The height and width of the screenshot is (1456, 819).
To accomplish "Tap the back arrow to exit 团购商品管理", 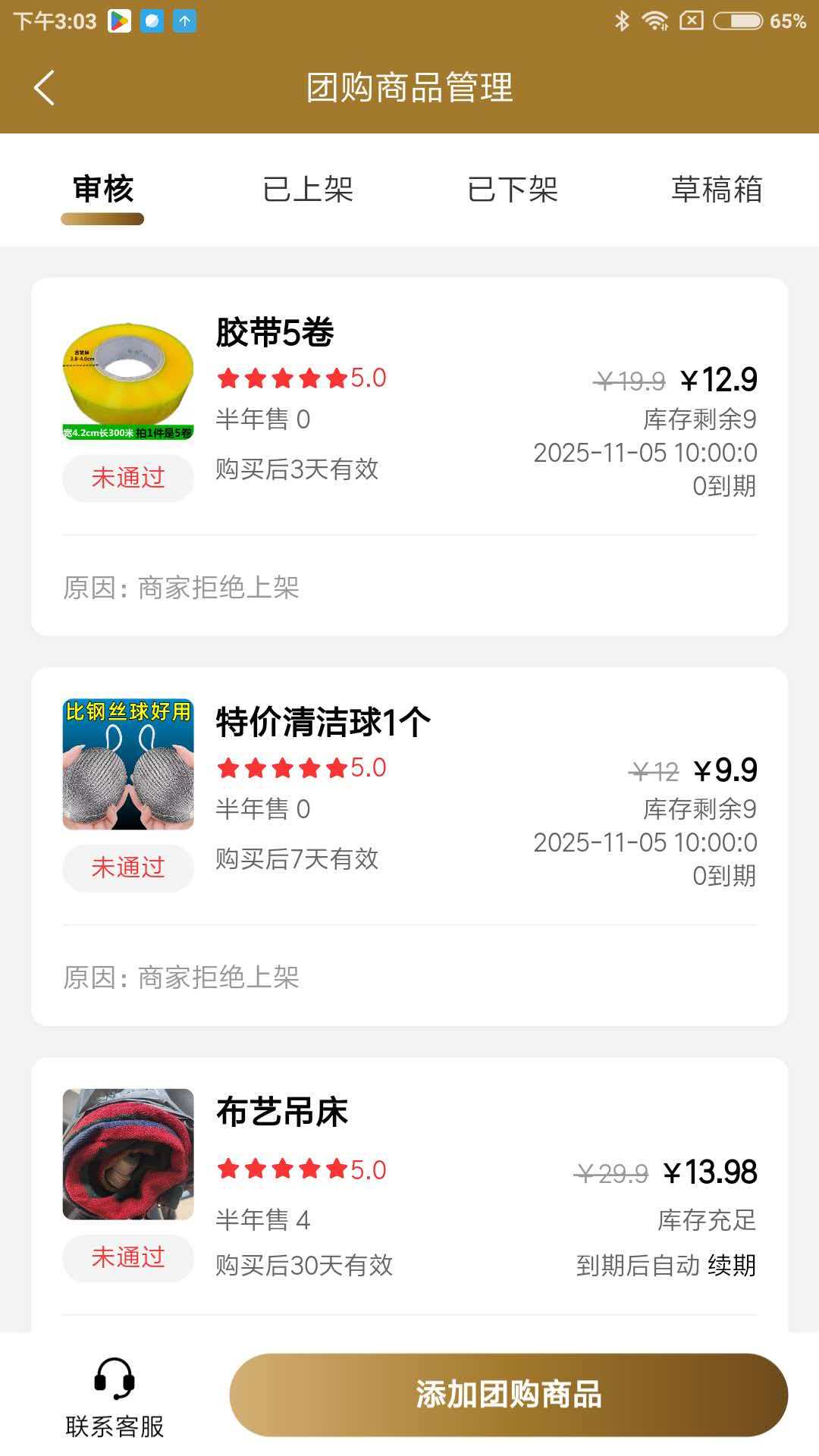I will click(43, 87).
